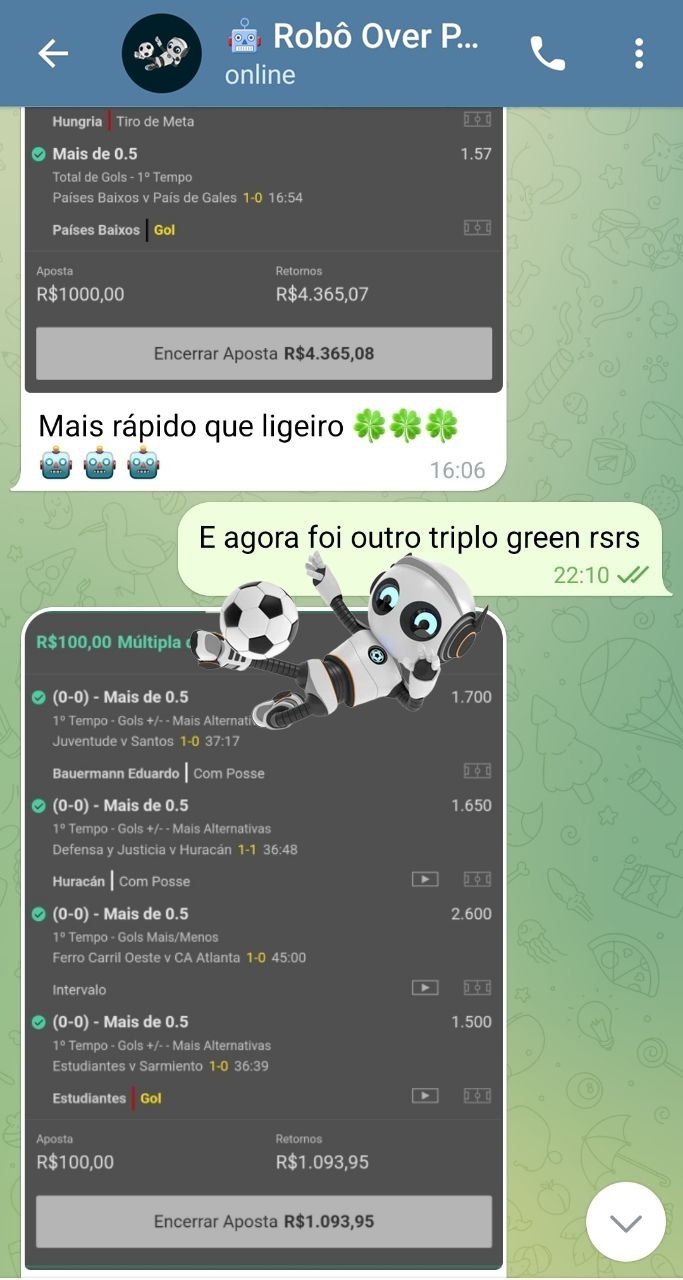Screen dimensions: 683x1280
Task: Go back to the chat list
Action: [52, 54]
